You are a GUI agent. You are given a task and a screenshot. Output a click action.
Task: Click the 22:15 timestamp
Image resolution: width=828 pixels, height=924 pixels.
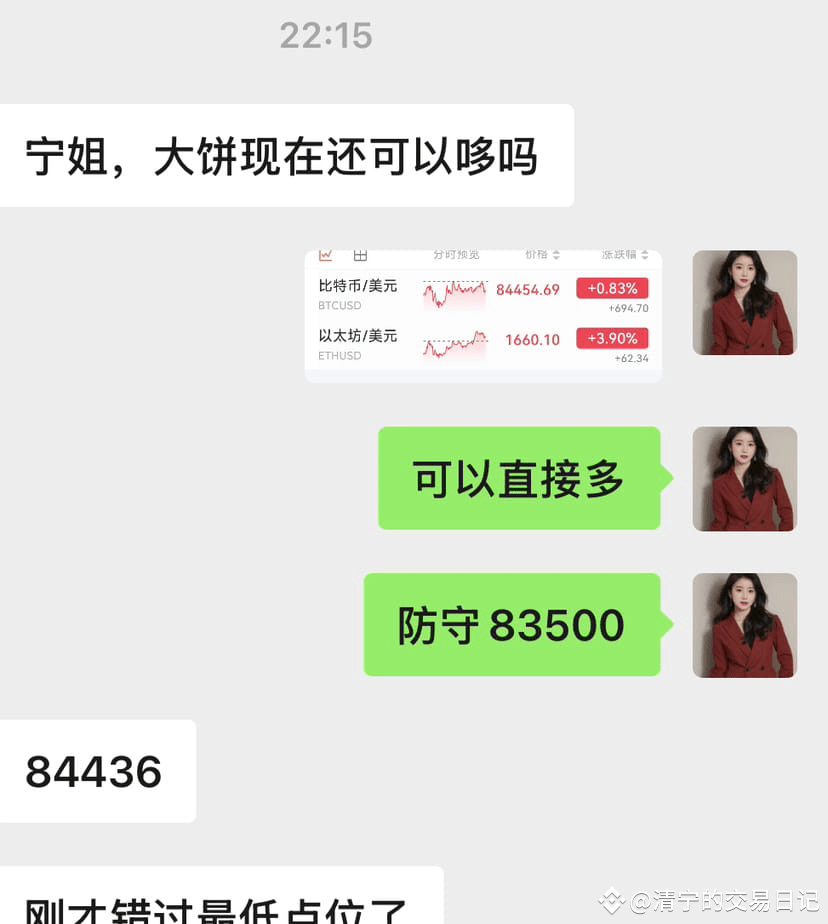pos(326,36)
